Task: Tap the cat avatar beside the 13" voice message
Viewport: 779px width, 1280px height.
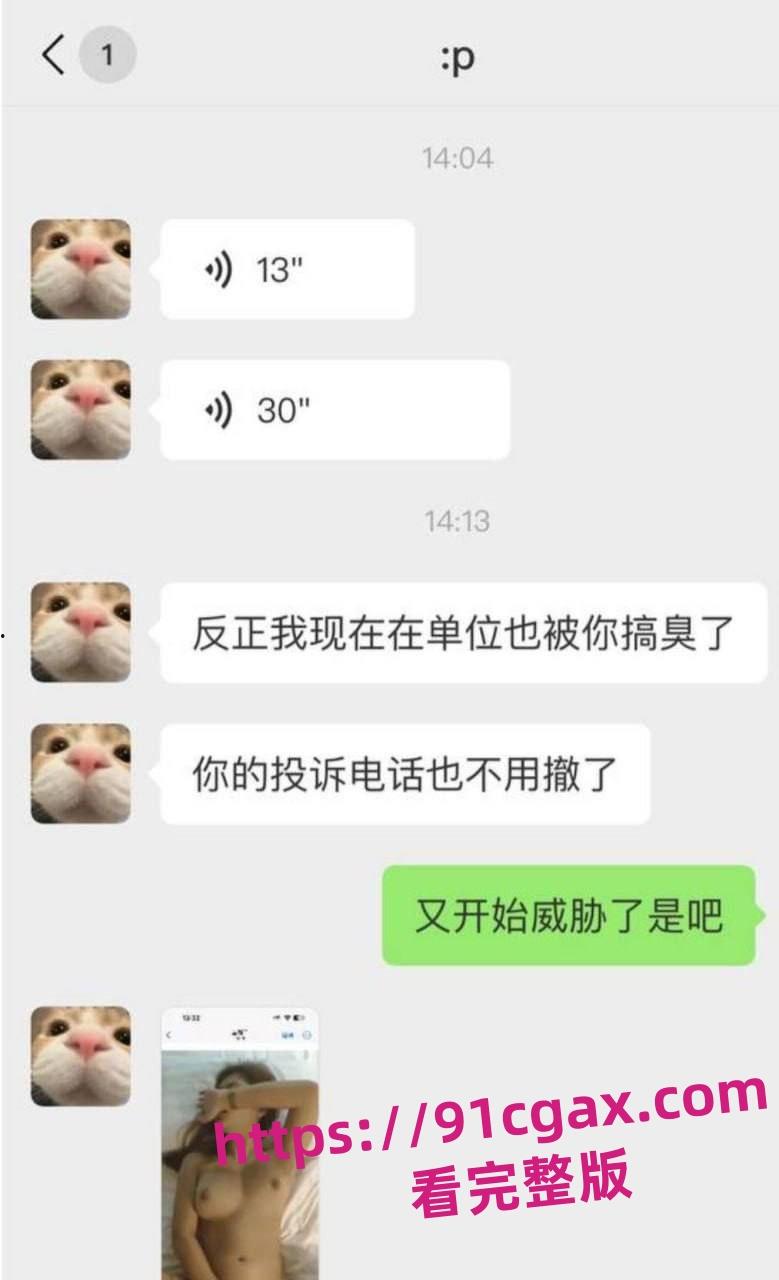Action: tap(80, 267)
